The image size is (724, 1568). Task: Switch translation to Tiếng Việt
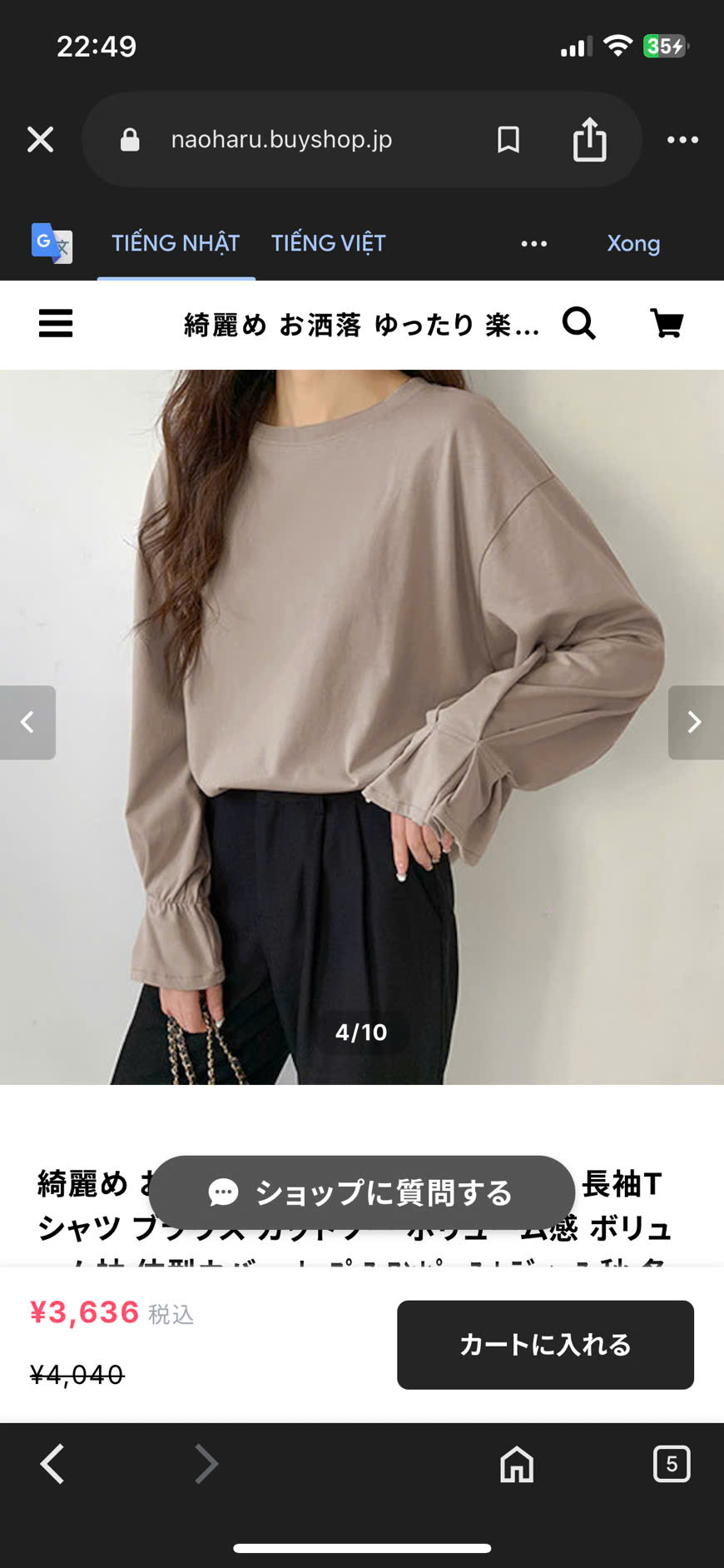[x=328, y=243]
